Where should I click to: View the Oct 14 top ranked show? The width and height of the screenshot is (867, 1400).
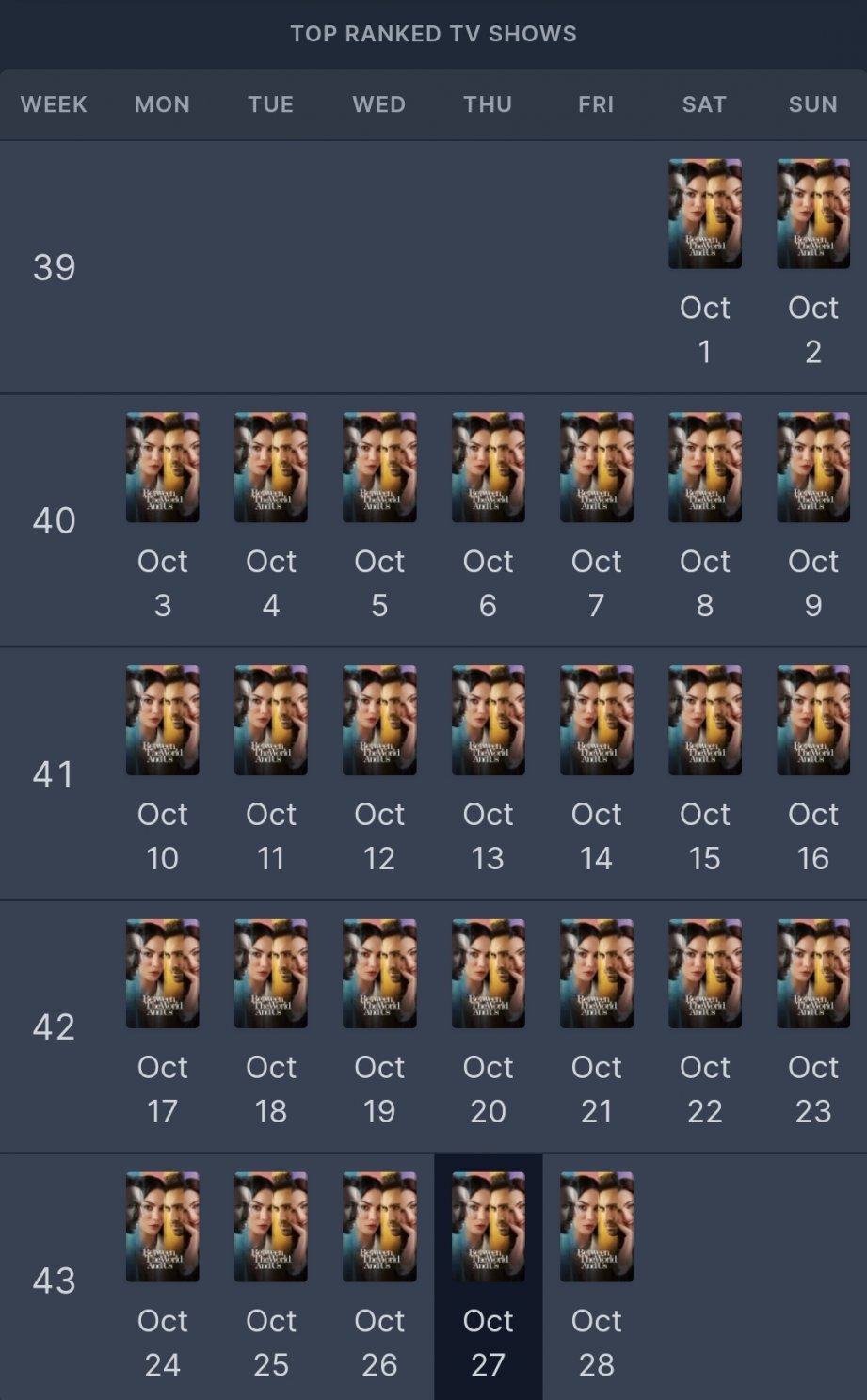(596, 720)
